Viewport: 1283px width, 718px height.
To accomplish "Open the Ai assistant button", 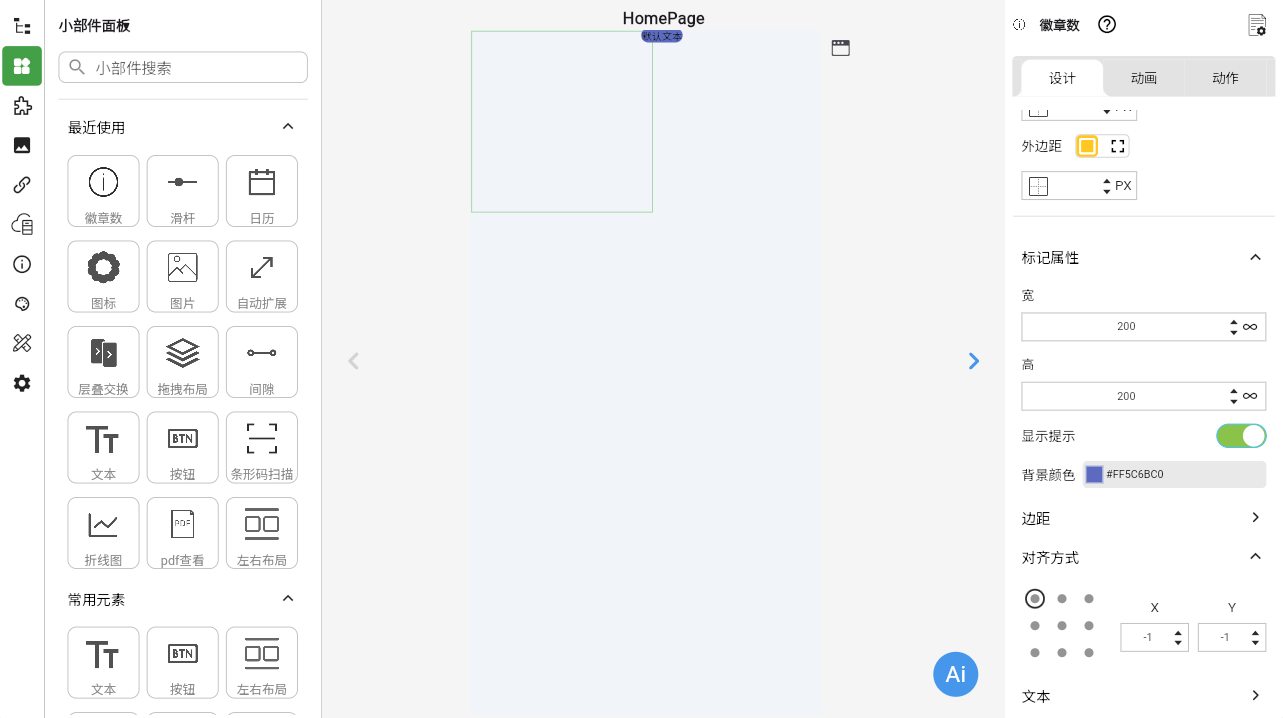I will coord(955,674).
